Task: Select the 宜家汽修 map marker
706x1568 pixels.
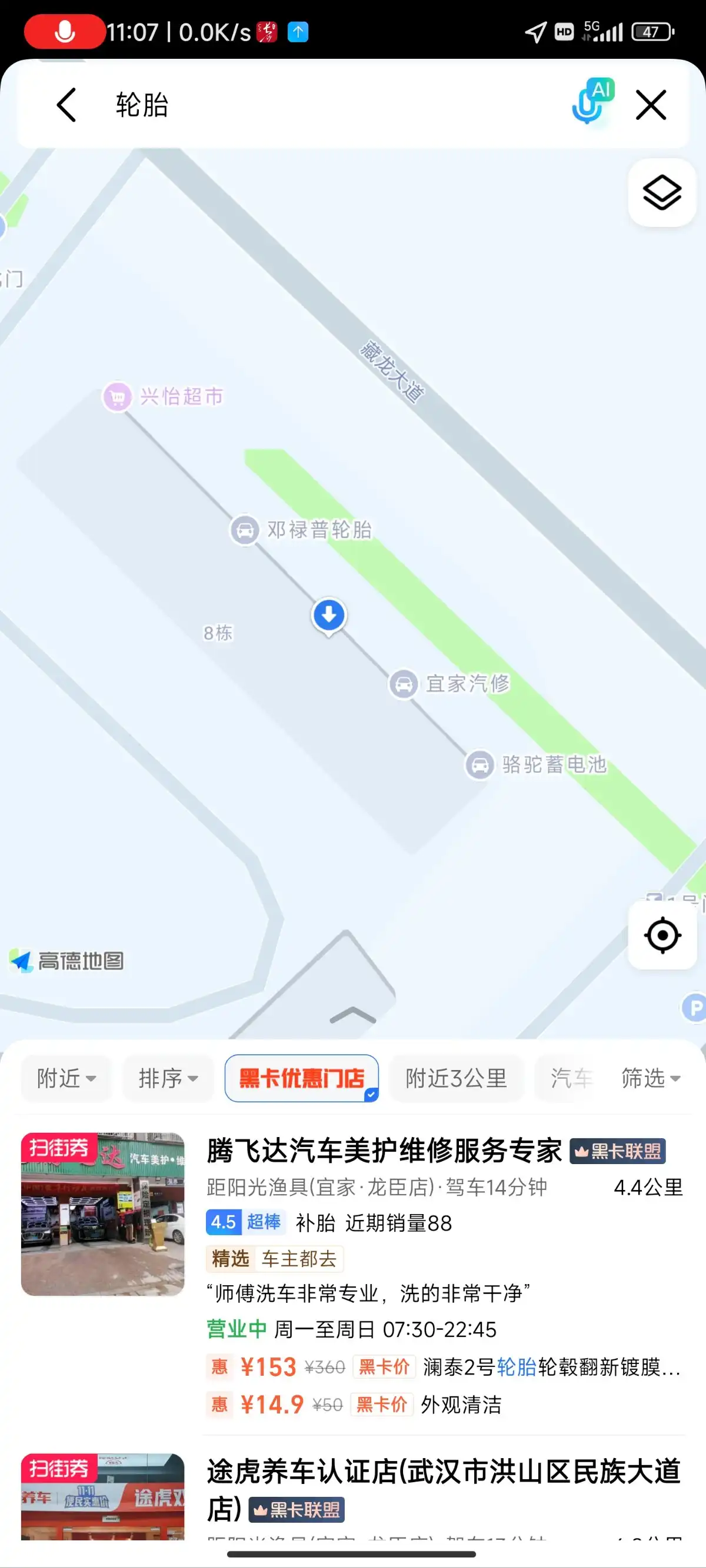Action: [x=403, y=684]
